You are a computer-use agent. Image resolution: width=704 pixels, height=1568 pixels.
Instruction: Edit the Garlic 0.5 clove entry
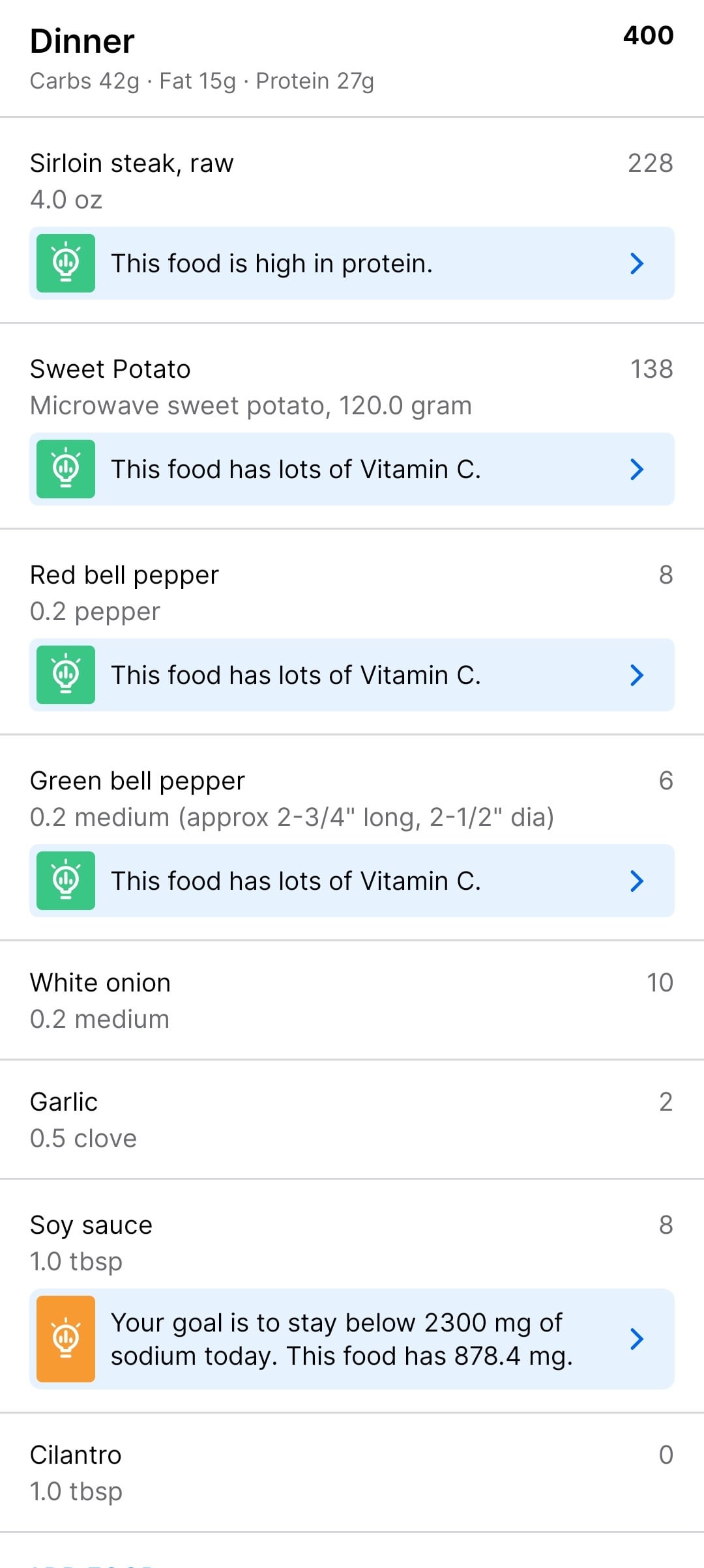tap(352, 1120)
